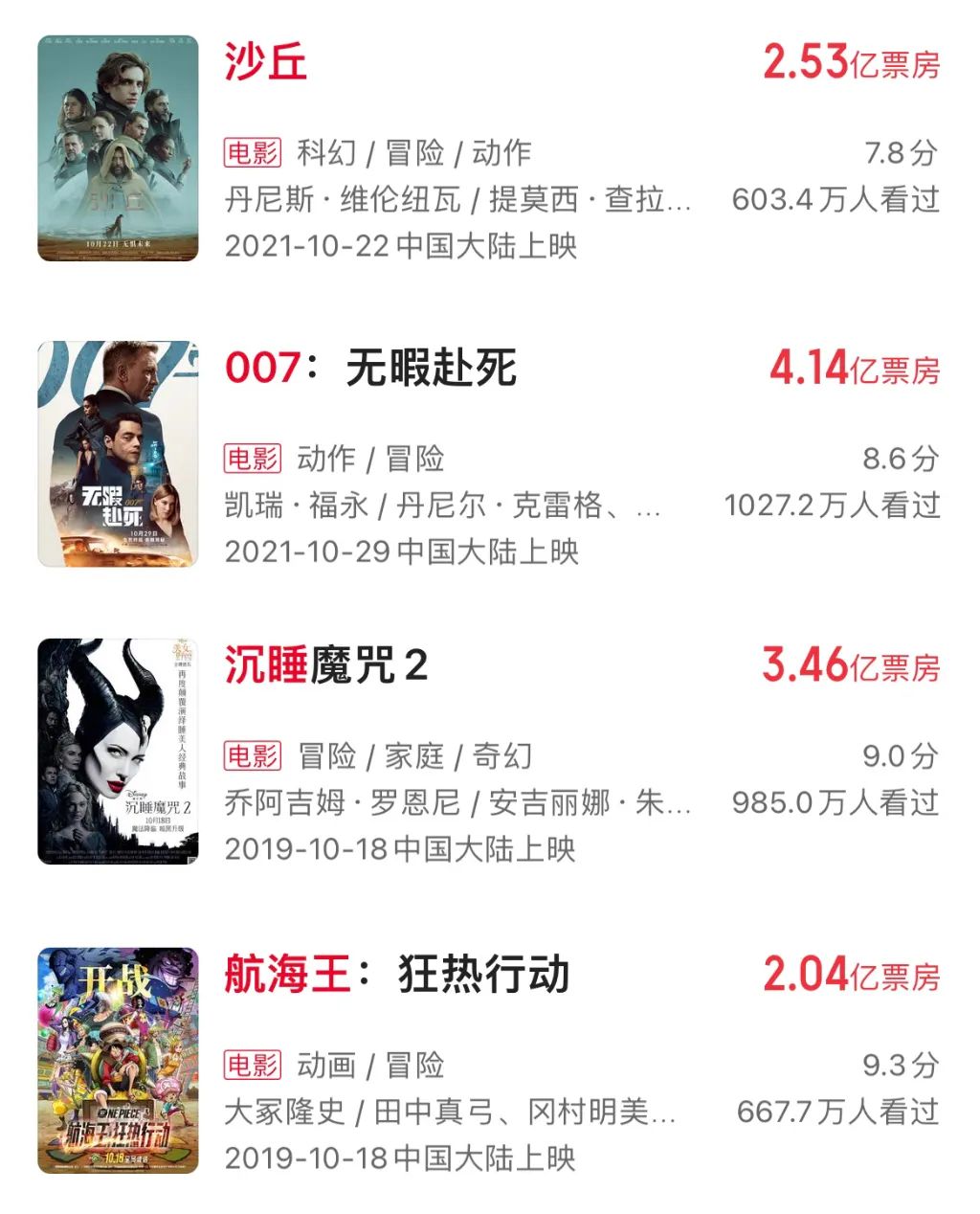The width and height of the screenshot is (980, 1214).
Task: Open 航海王：狂热行动 from the list
Action: pyautogui.click(x=396, y=975)
